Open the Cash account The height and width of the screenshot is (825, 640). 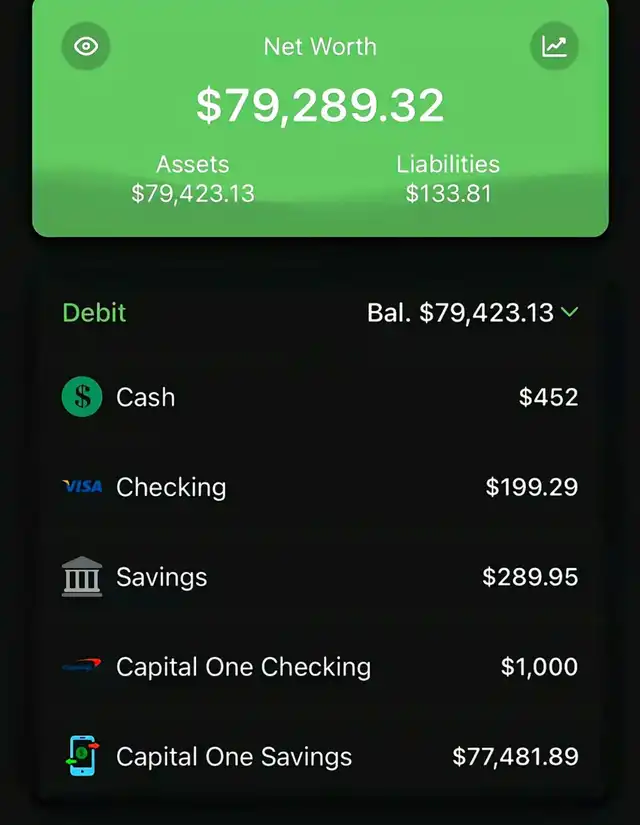(320, 397)
